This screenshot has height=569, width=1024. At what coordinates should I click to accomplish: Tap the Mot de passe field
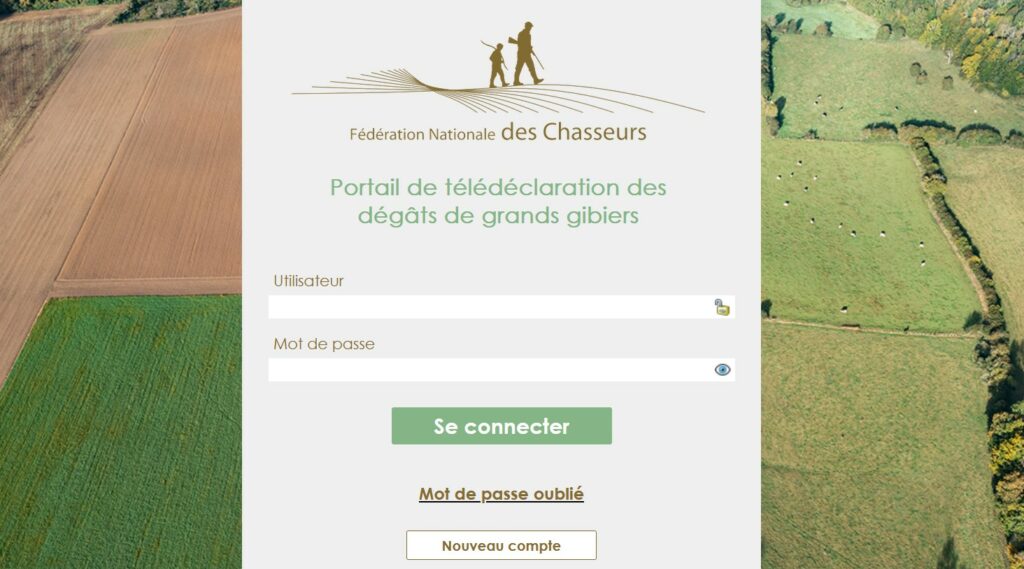click(x=490, y=370)
